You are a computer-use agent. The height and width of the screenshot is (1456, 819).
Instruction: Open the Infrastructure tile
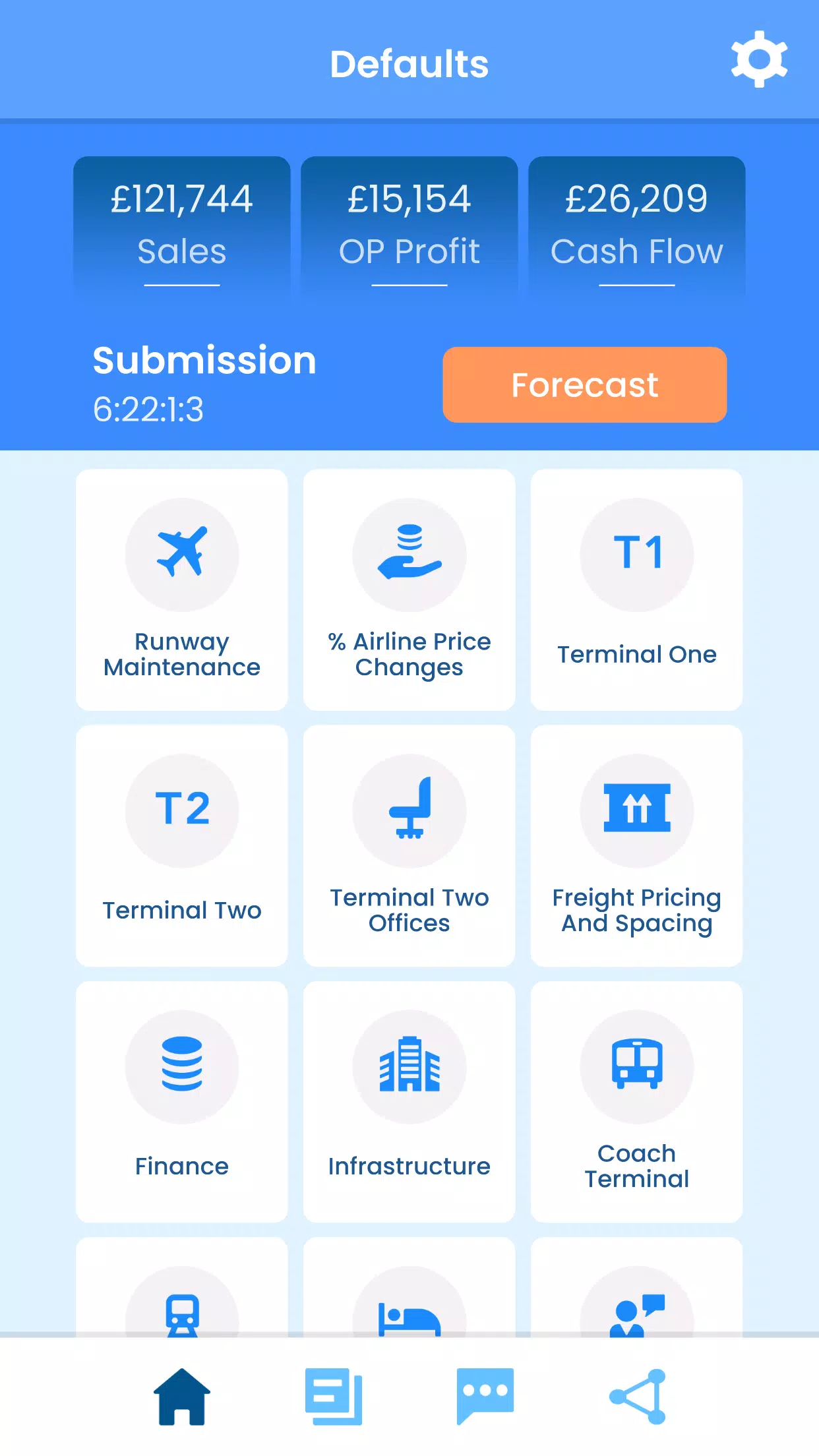409,1101
